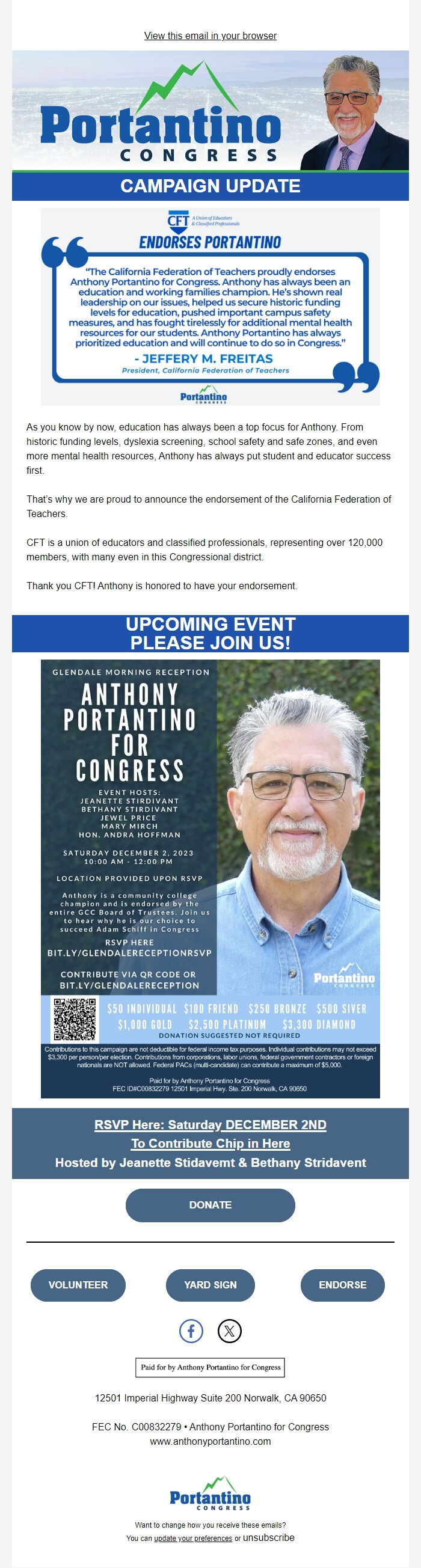Select the VOLUNTEER button

click(x=78, y=1284)
